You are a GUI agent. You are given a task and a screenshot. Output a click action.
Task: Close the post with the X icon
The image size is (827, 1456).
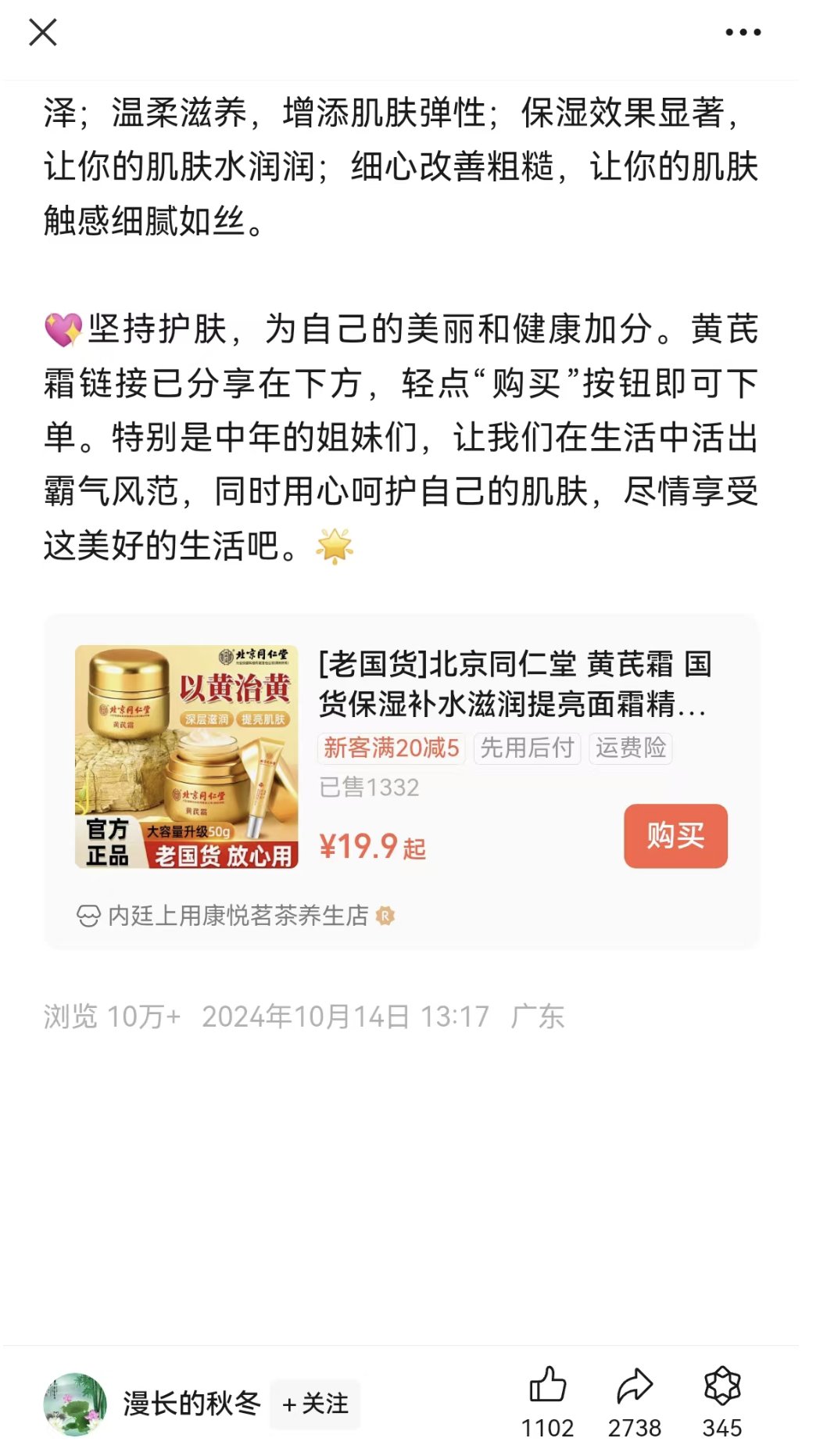pos(43,33)
